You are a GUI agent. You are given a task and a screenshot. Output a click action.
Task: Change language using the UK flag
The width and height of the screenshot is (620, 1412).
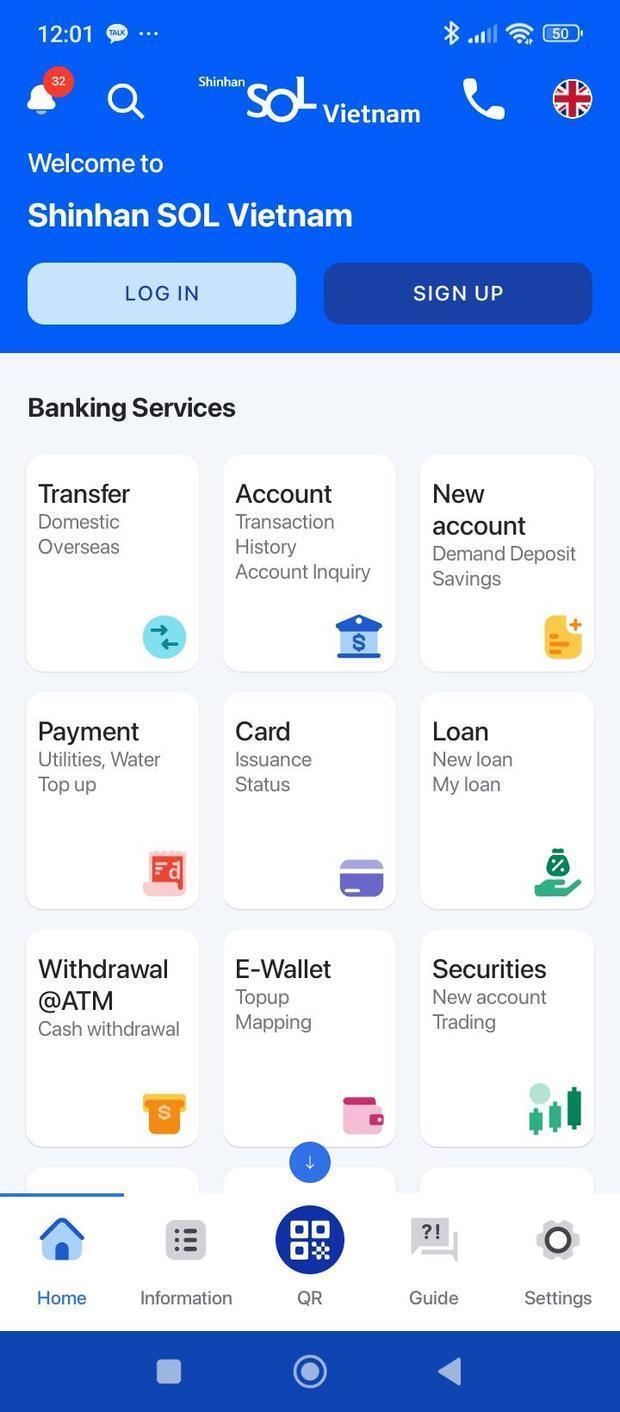[x=572, y=99]
